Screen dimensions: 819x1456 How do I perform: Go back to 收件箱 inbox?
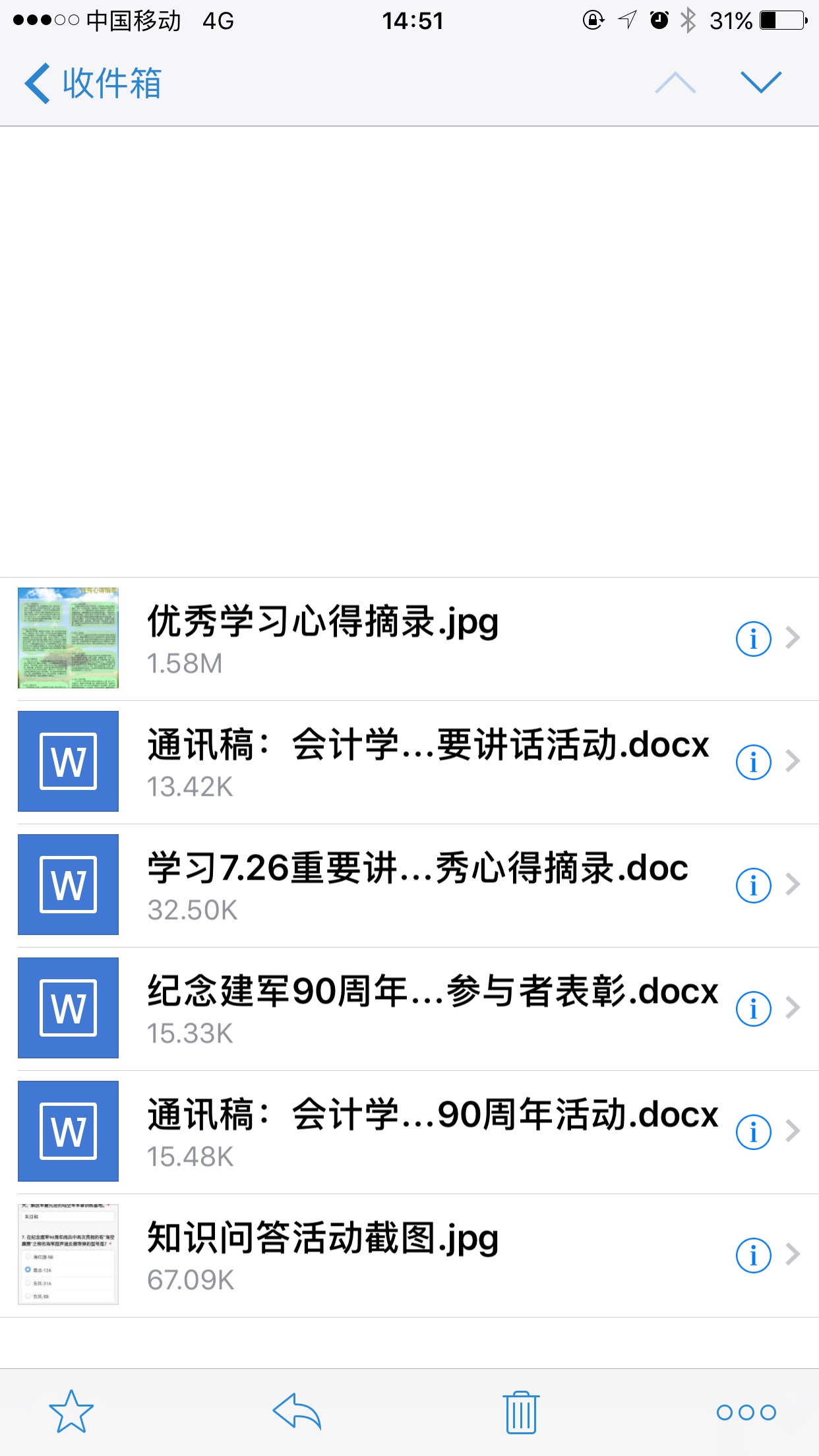(94, 84)
